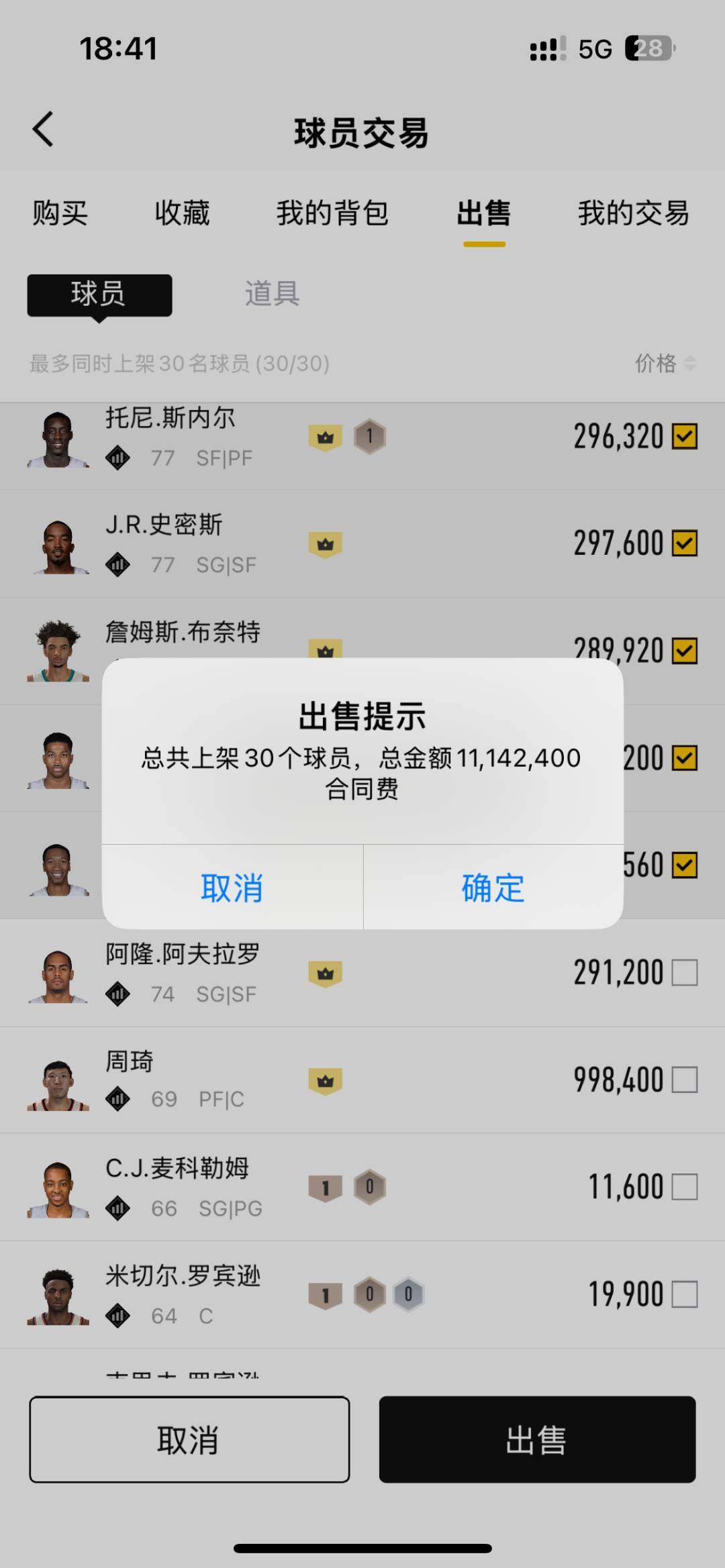725x1568 pixels.
Task: Toggle the 价格 price sort order
Action: (x=667, y=363)
